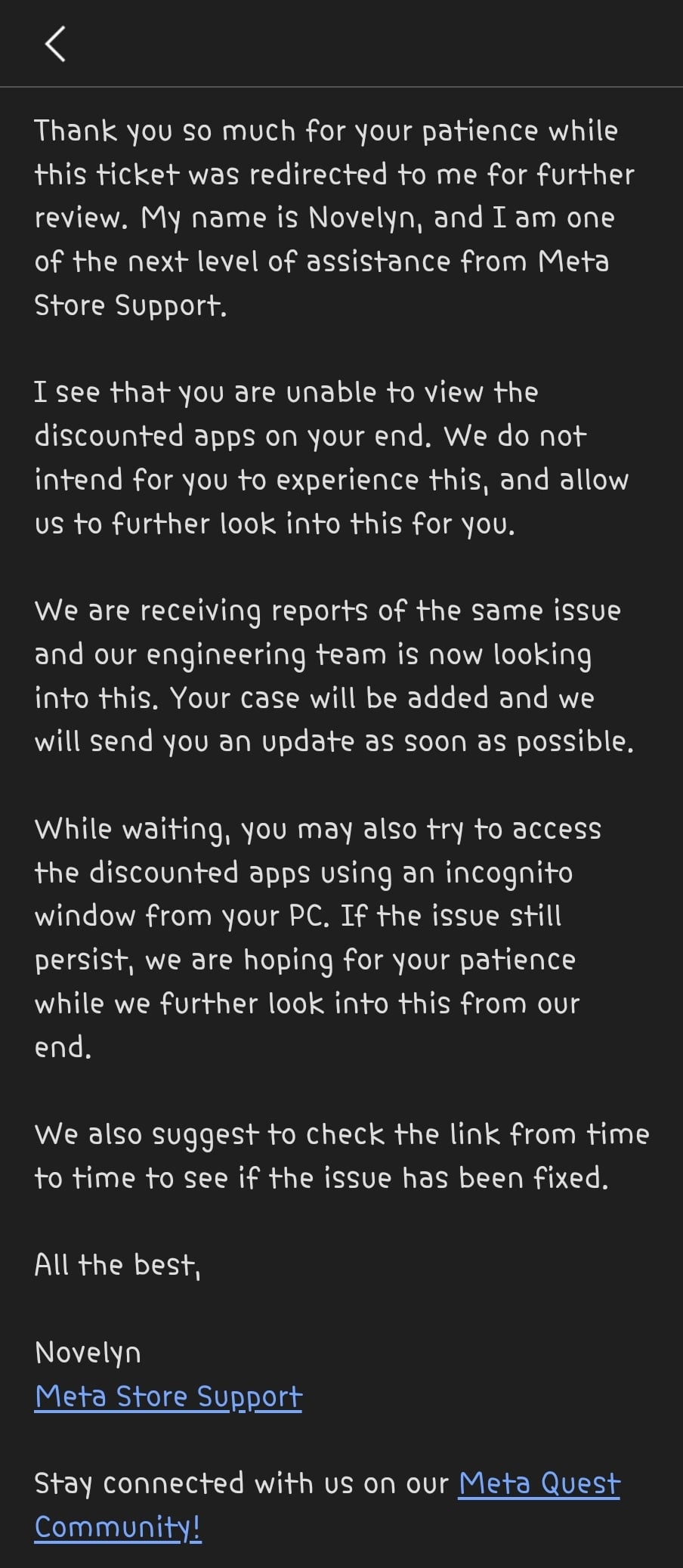Visit the Meta Quest Community link

point(539,1483)
